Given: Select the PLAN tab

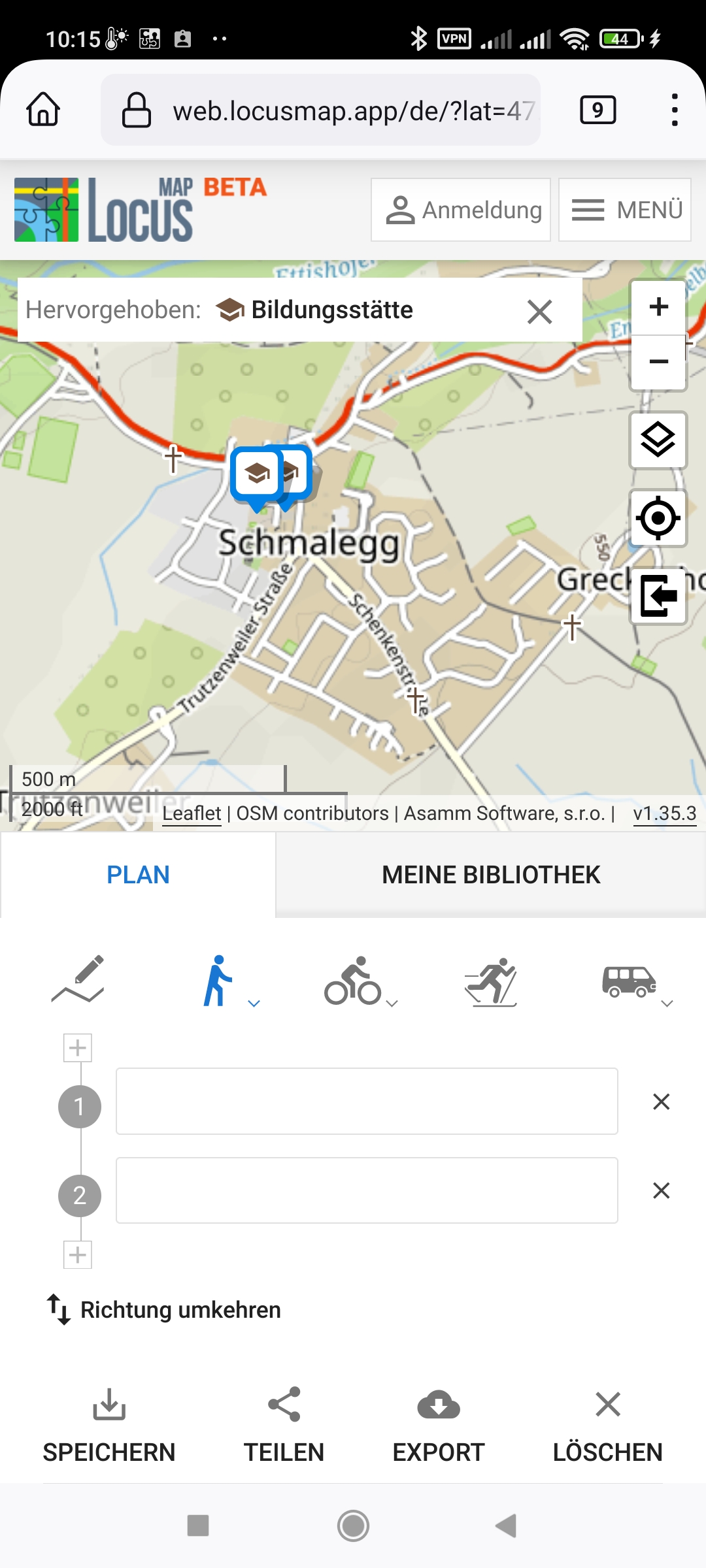Looking at the screenshot, I should [x=138, y=875].
